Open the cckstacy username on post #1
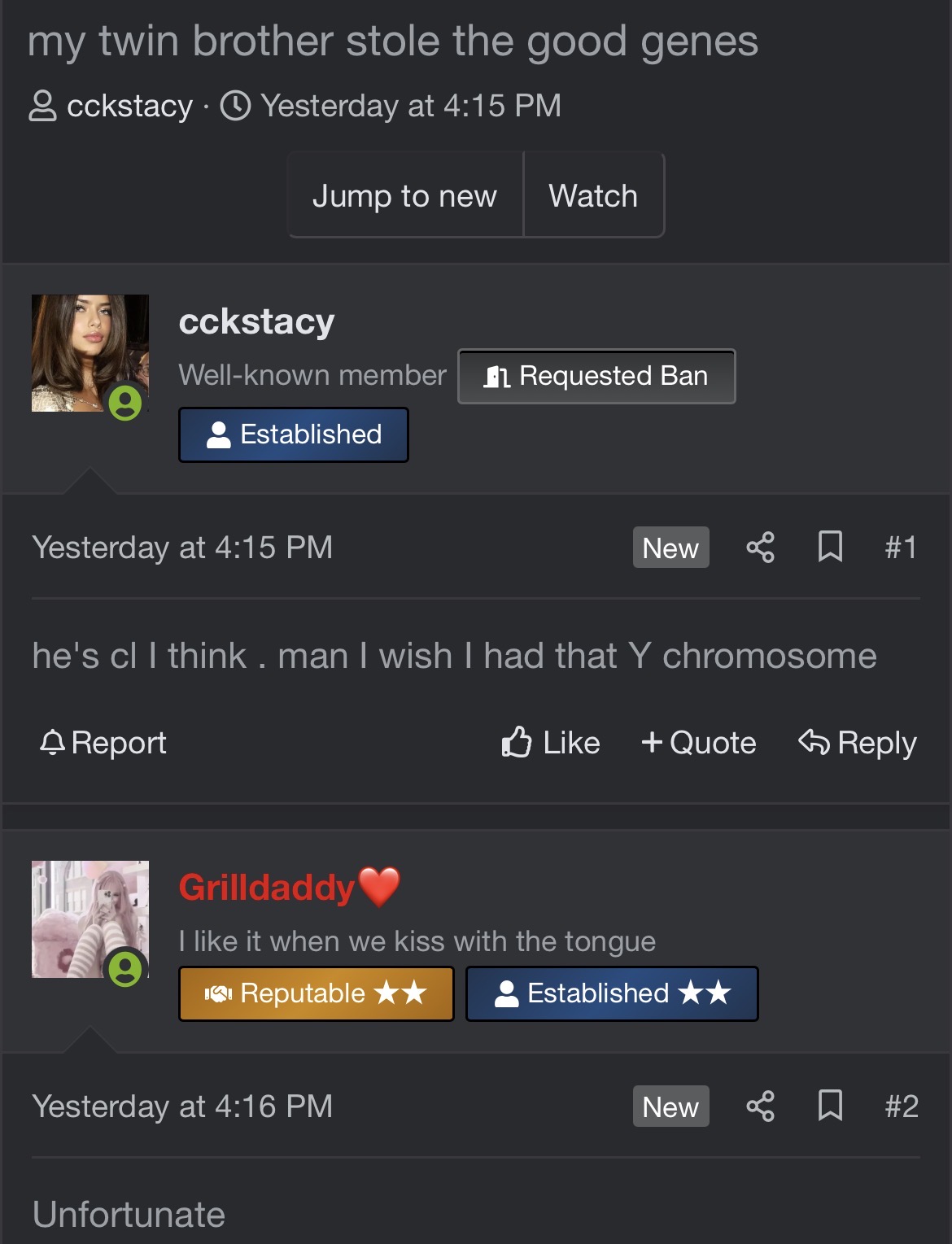Screen dimensions: 952x1244 coord(256,321)
